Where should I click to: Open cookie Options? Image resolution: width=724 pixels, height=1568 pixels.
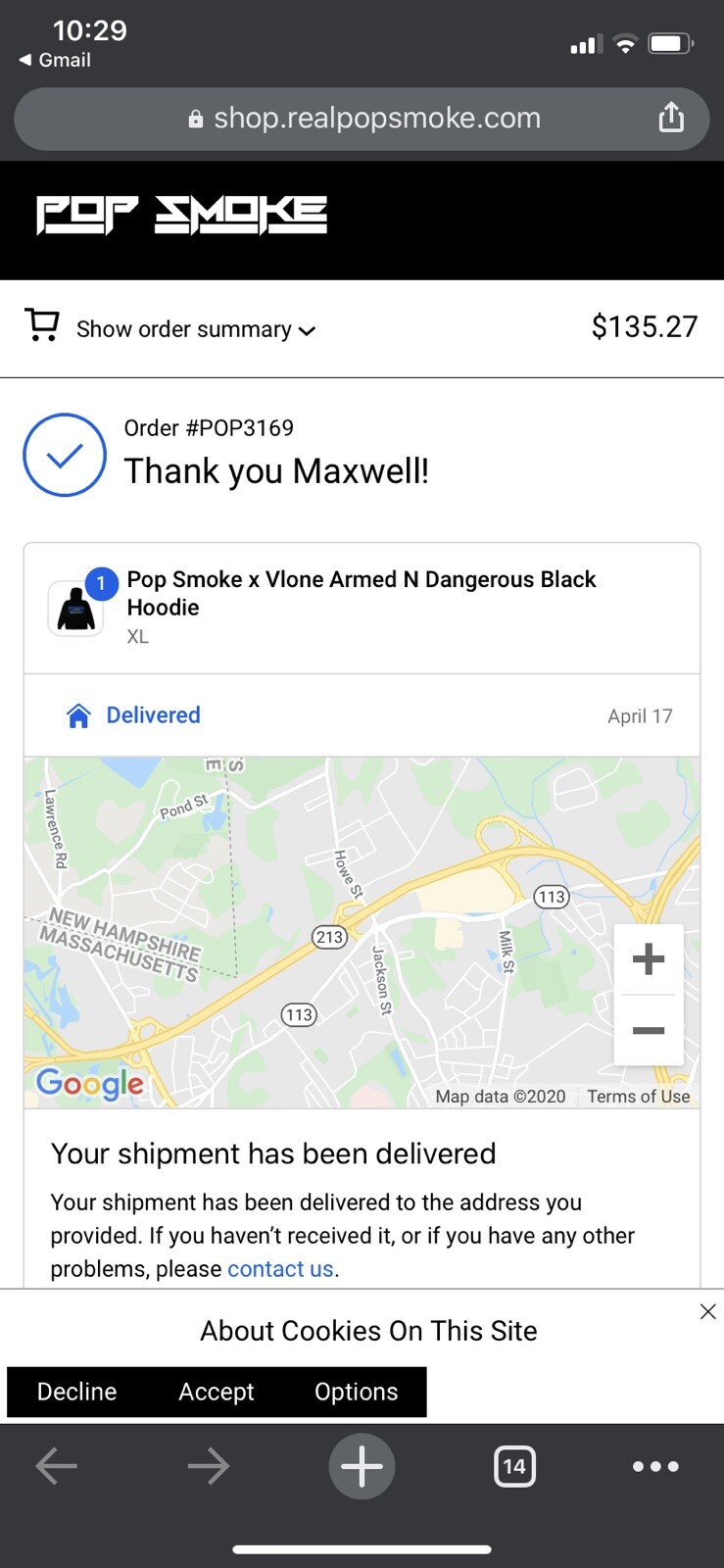(x=356, y=1392)
